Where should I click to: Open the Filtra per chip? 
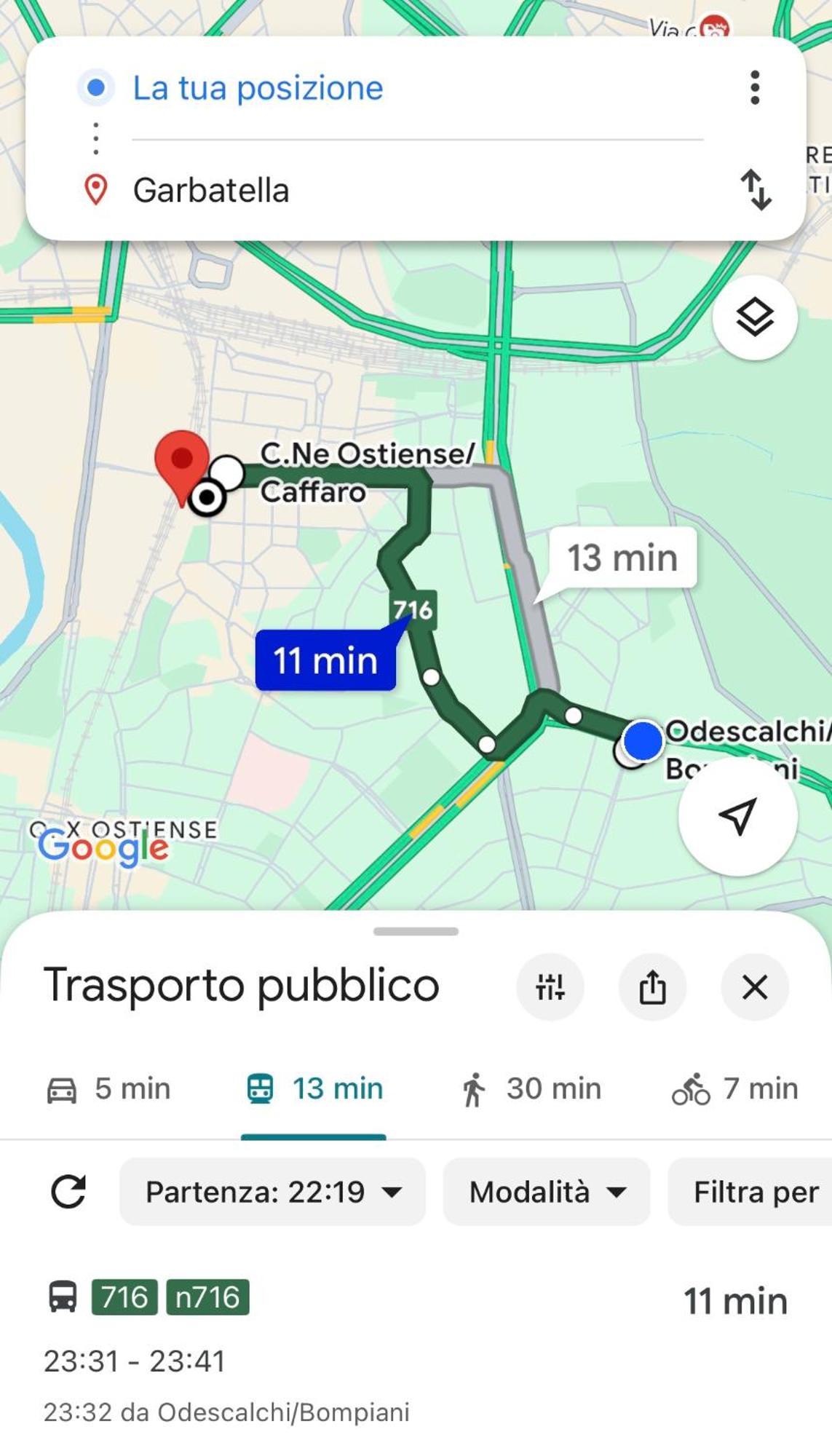pos(750,1192)
